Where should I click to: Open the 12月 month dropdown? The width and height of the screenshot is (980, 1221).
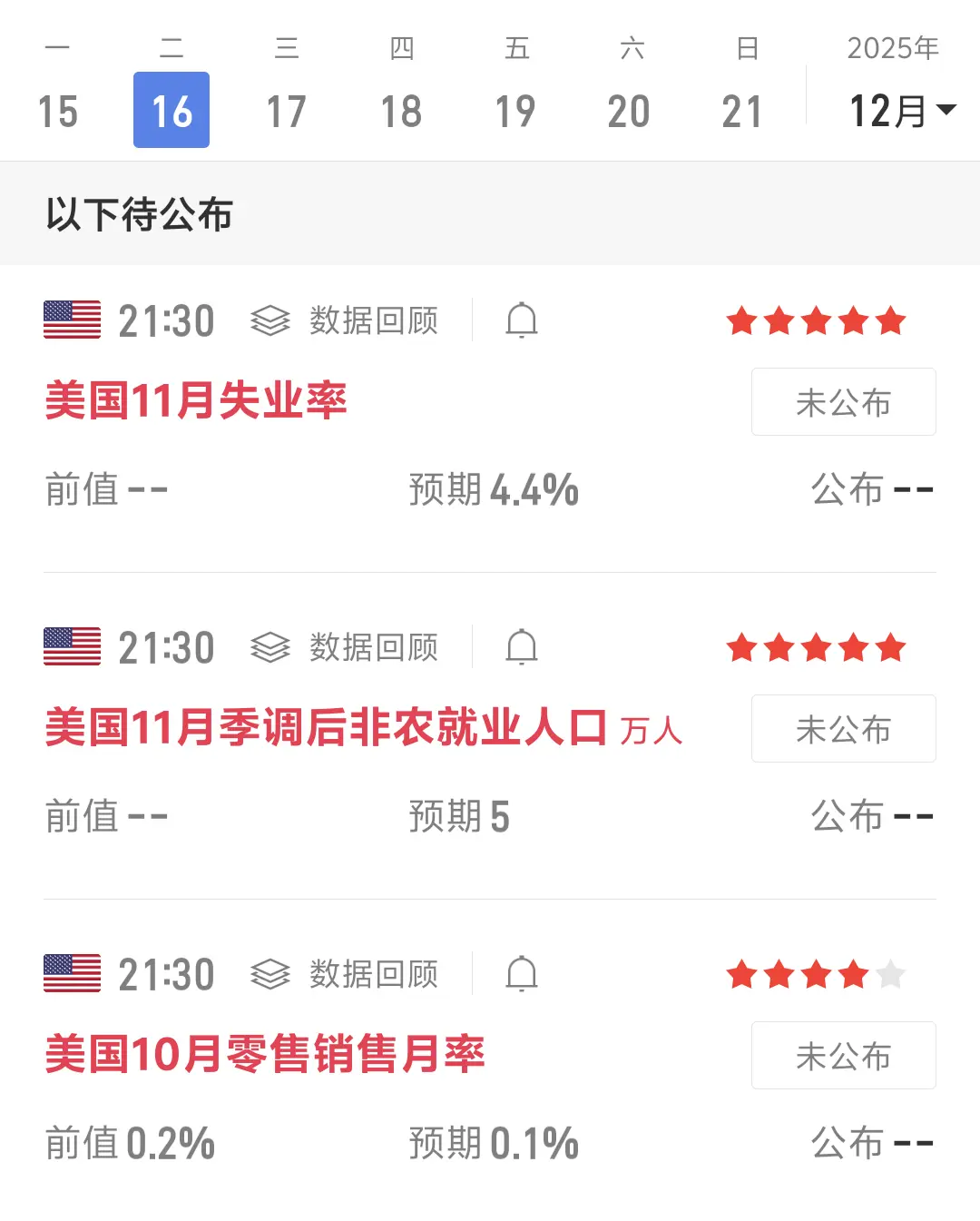(902, 111)
